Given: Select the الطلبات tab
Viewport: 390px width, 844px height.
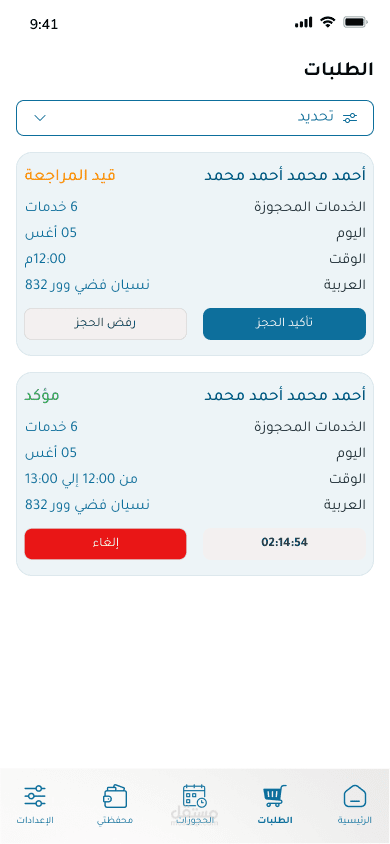Looking at the screenshot, I should click(275, 805).
